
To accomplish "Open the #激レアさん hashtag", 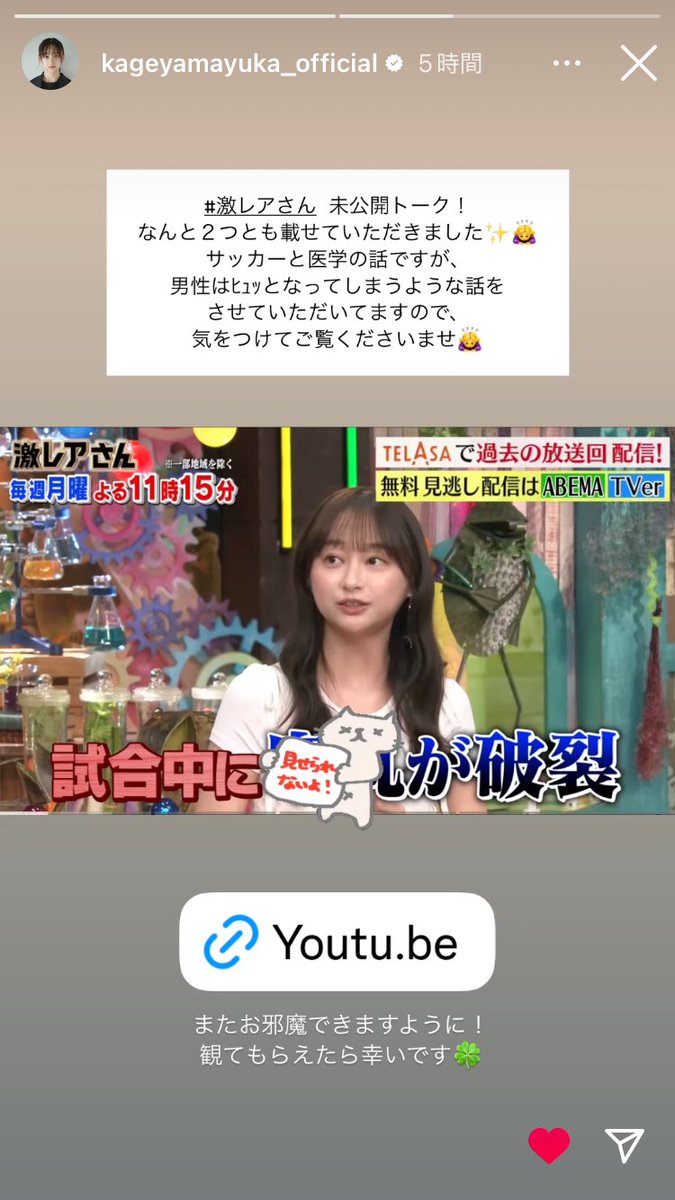I will pyautogui.click(x=260, y=206).
